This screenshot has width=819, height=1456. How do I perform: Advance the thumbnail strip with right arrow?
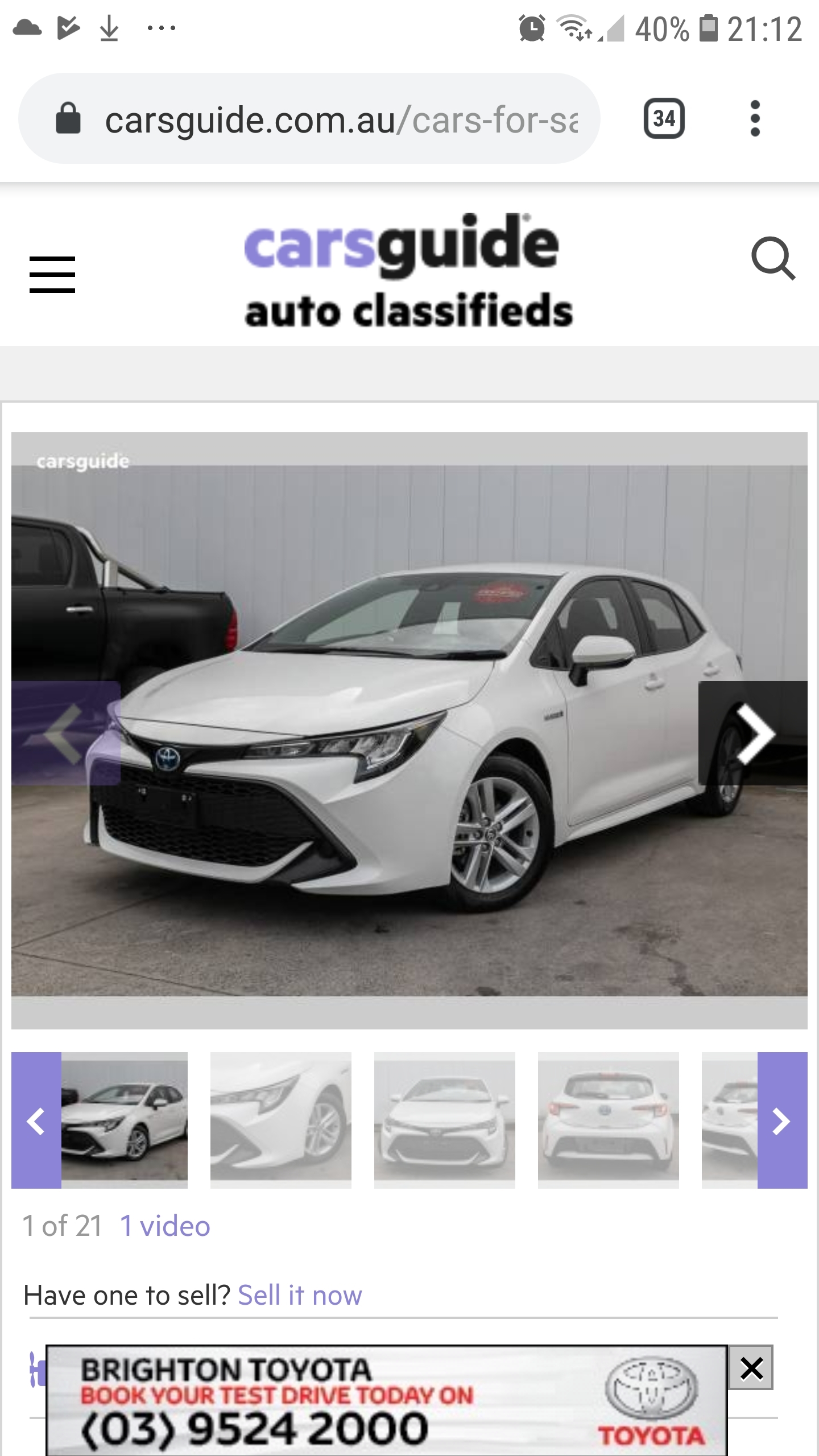783,1120
